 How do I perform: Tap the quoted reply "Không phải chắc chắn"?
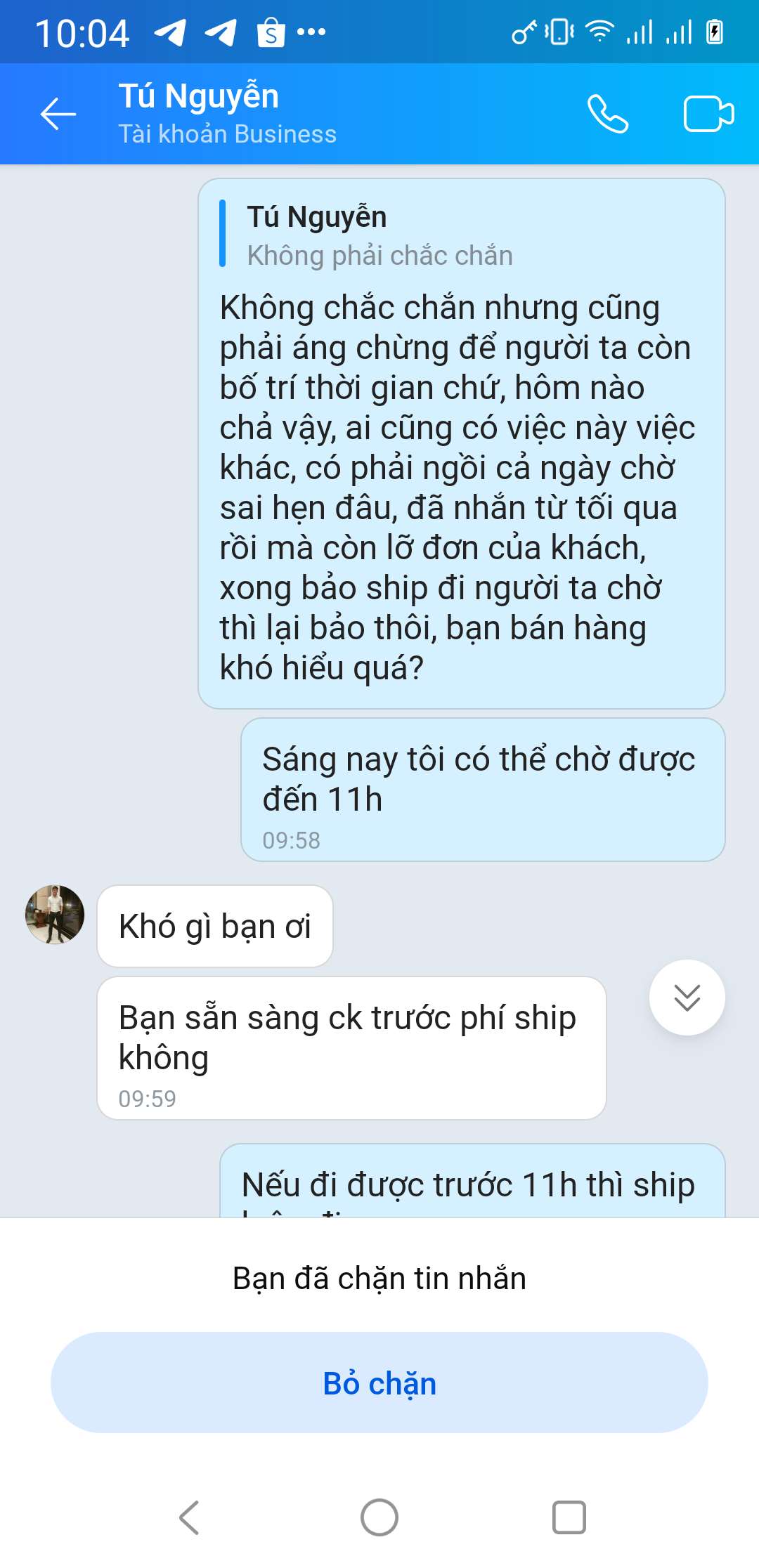click(x=379, y=235)
